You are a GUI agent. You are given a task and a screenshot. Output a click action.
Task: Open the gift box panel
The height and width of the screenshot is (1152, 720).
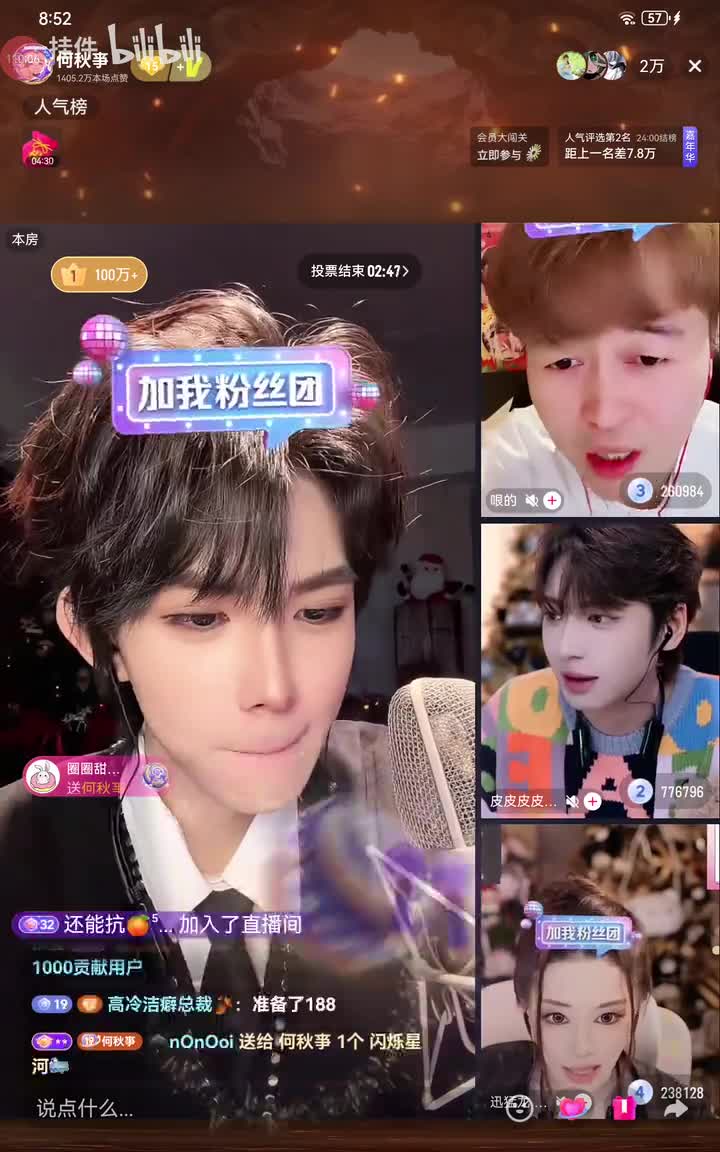pyautogui.click(x=624, y=1107)
